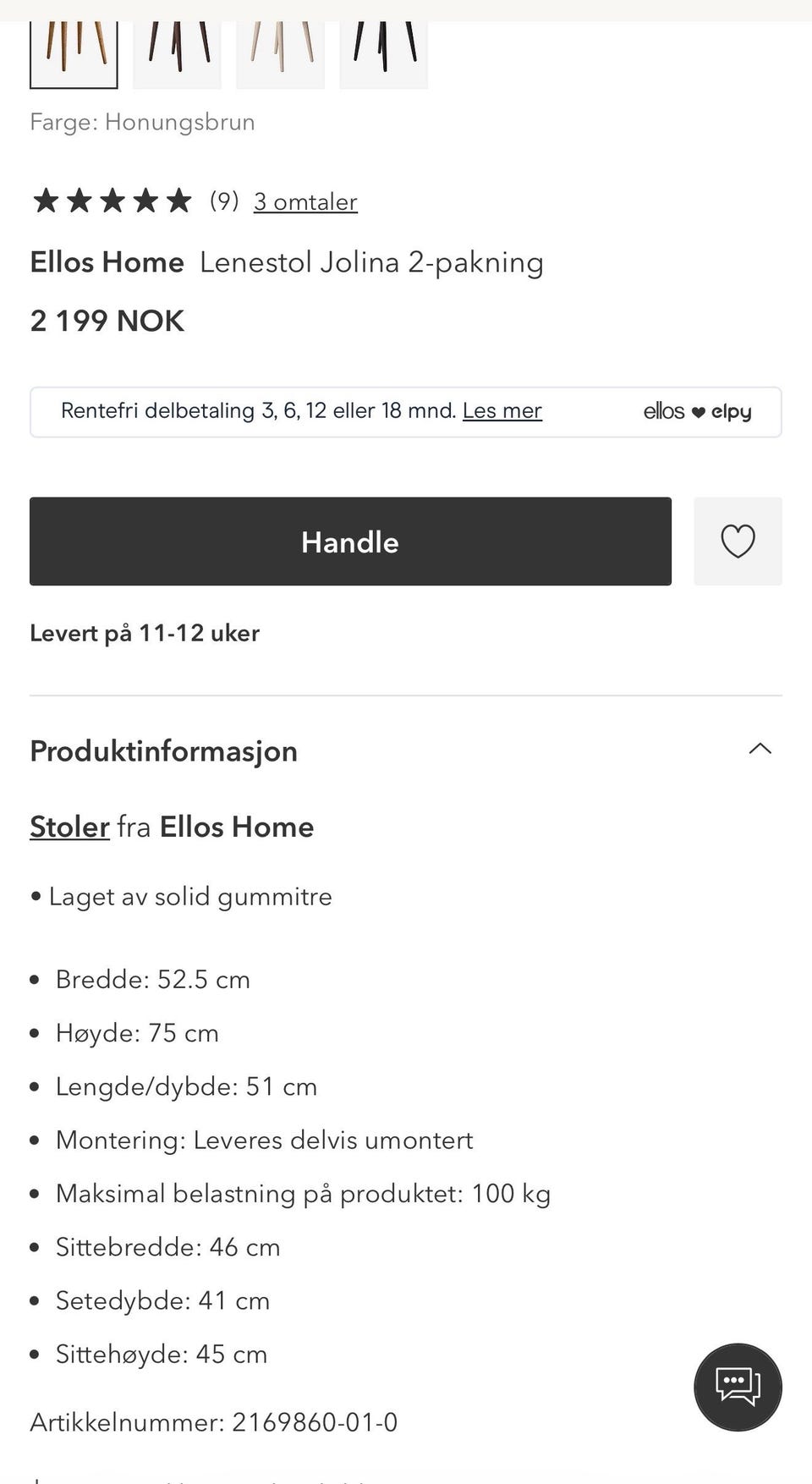Click the upward chevron beside Produktinformasjon
This screenshot has height=1484, width=812.
pyautogui.click(x=760, y=749)
